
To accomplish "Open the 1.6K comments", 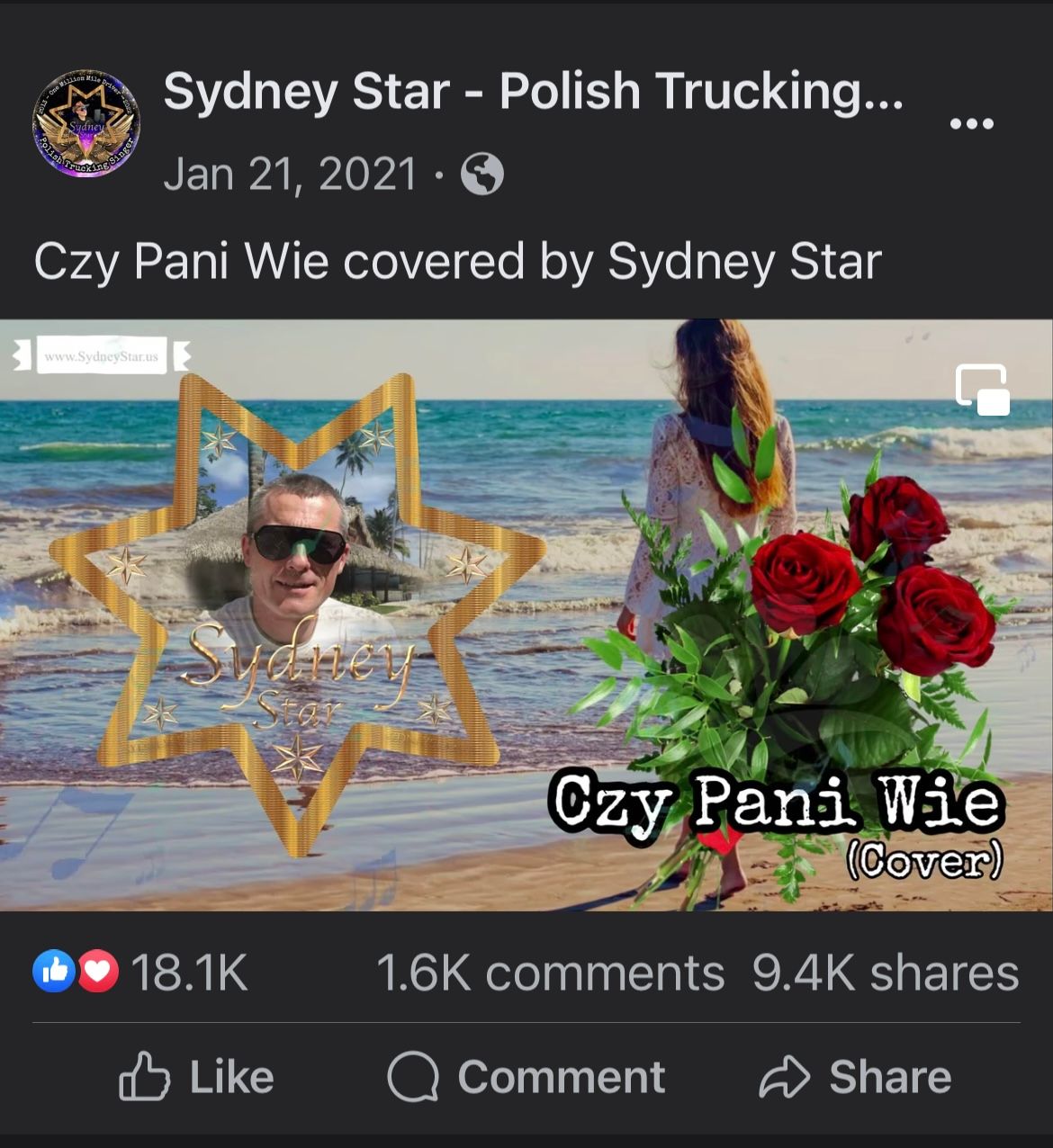I will pos(550,973).
